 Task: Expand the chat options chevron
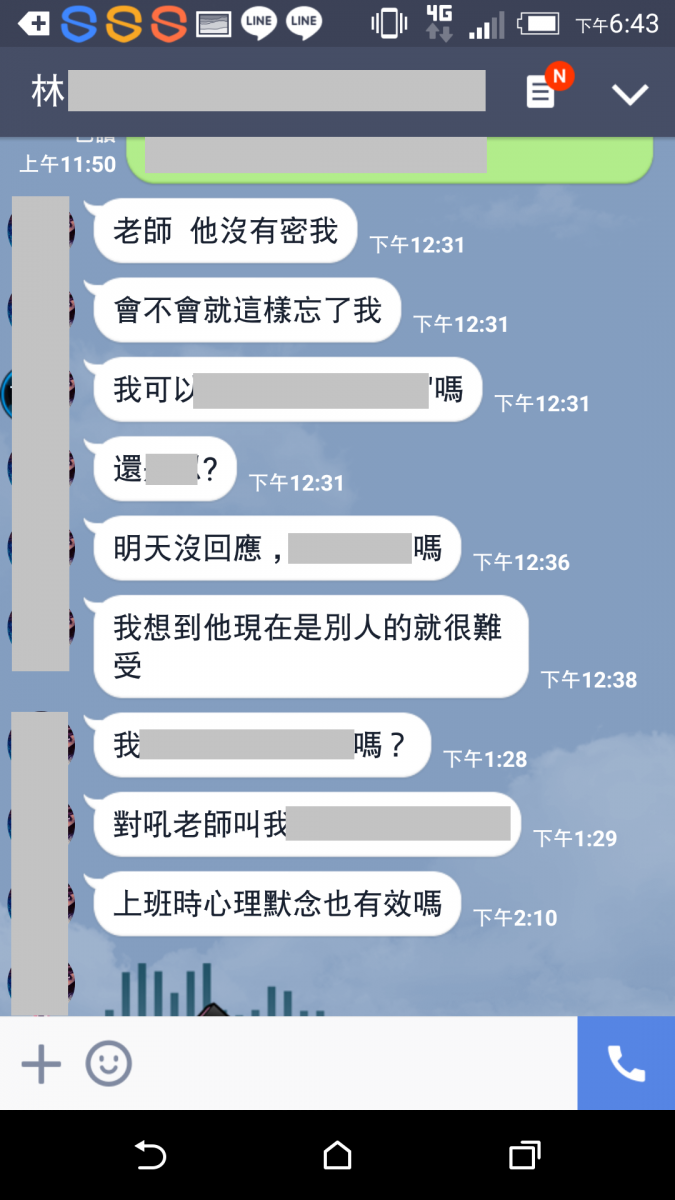(x=630, y=94)
